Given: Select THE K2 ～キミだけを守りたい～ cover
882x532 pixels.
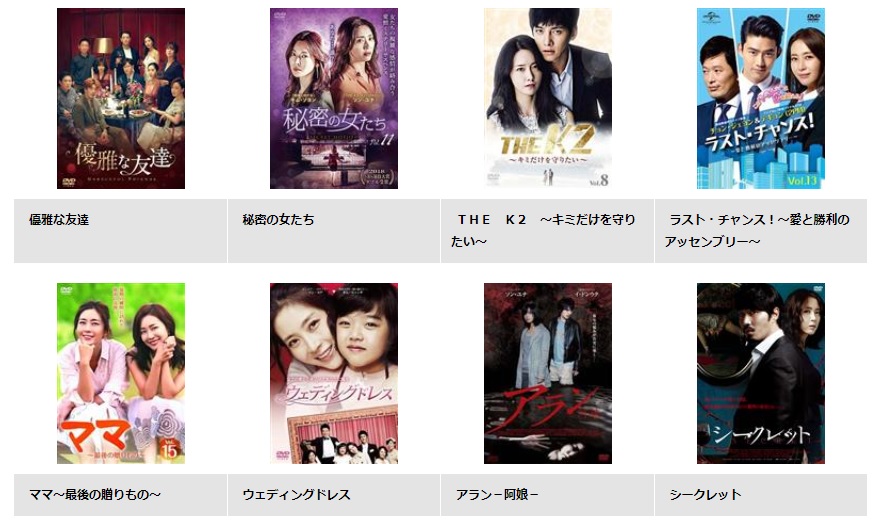Looking at the screenshot, I should pyautogui.click(x=547, y=98).
